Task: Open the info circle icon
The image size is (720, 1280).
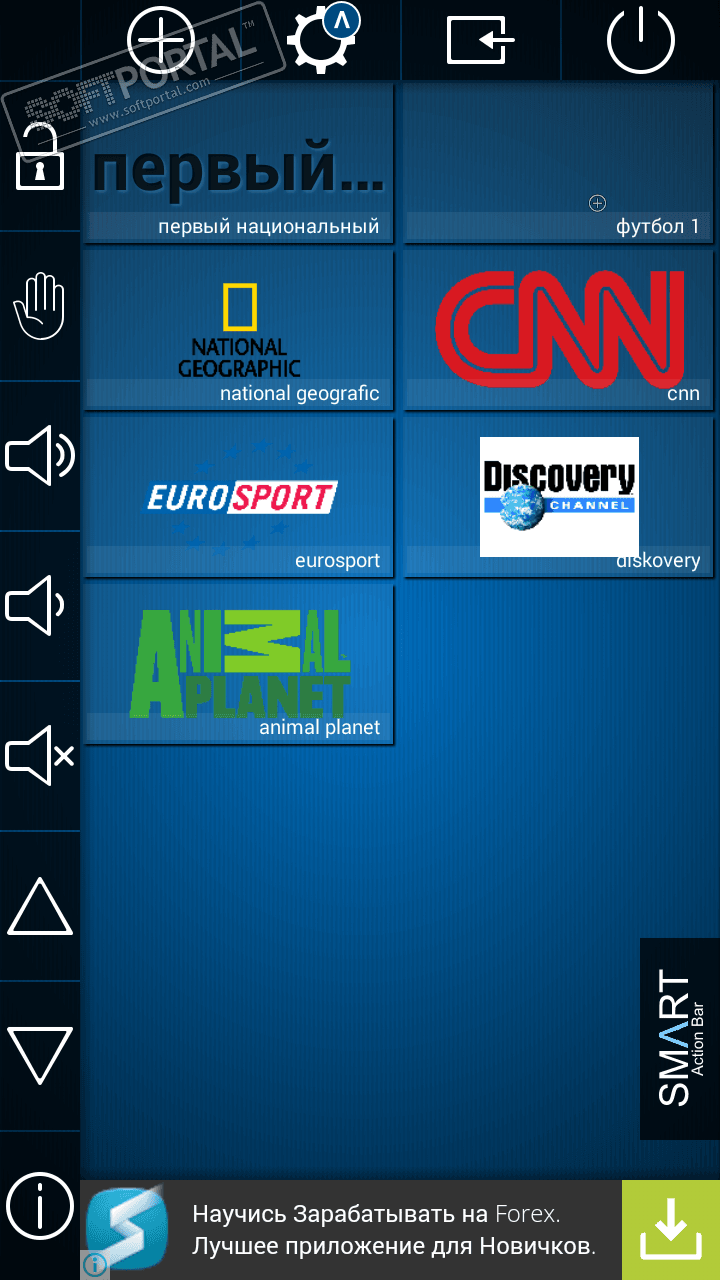Action: click(40, 1207)
